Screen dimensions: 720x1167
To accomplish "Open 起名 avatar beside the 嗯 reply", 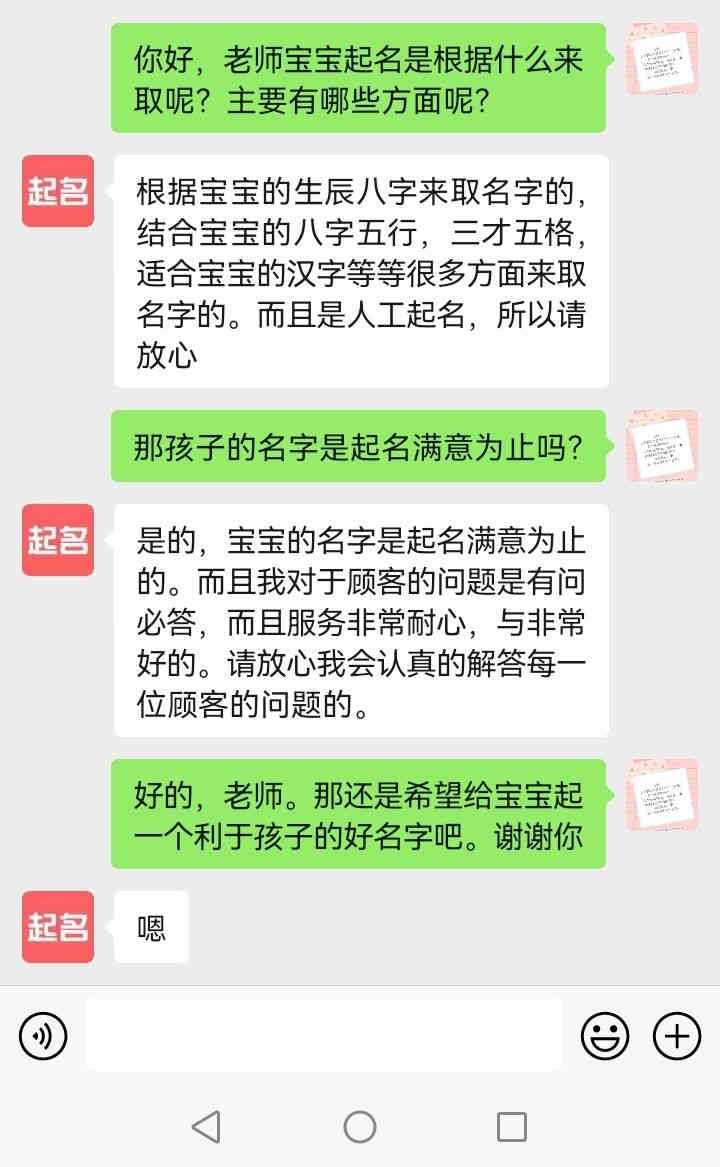I will coord(58,927).
